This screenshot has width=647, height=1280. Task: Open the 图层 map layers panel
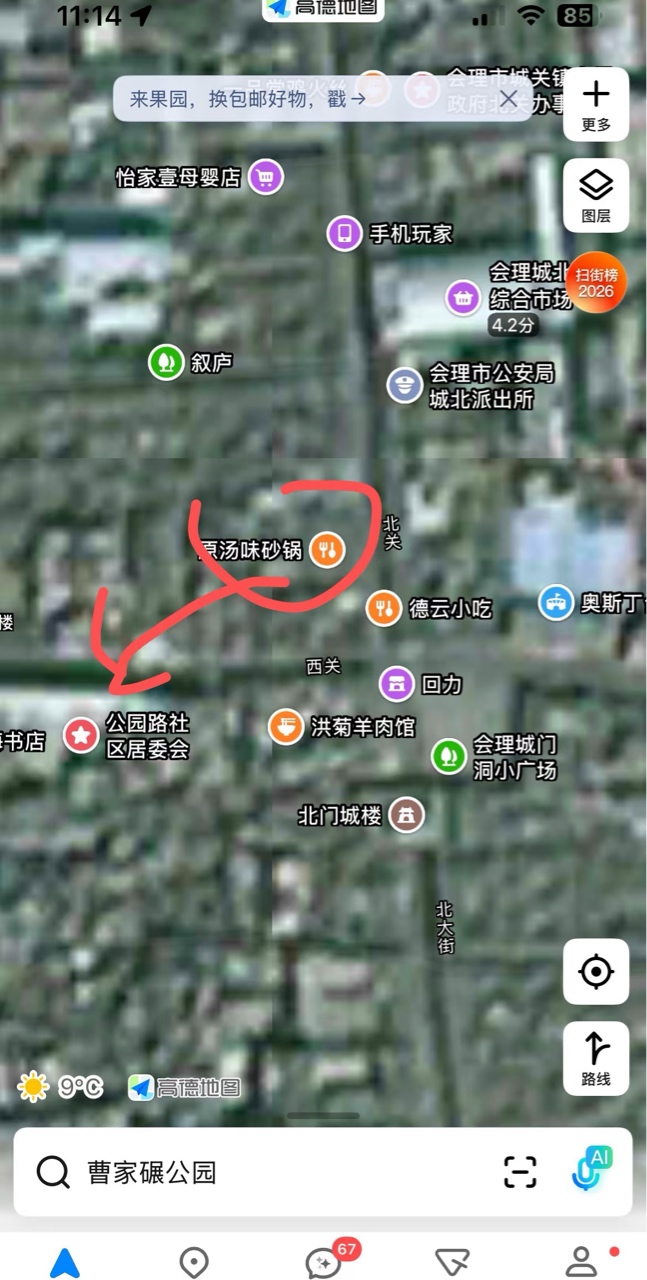596,195
